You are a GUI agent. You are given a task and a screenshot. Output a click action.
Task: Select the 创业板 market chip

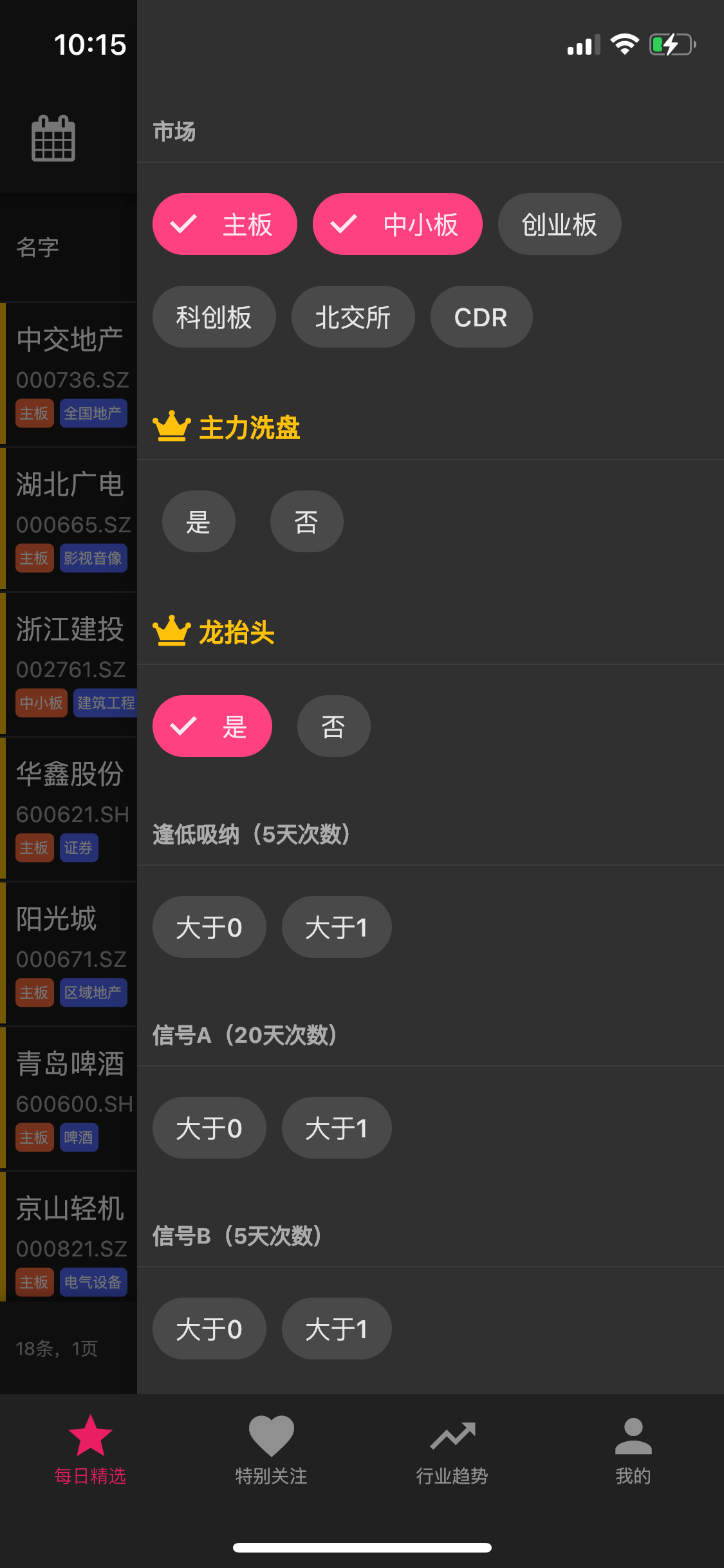[x=559, y=224]
